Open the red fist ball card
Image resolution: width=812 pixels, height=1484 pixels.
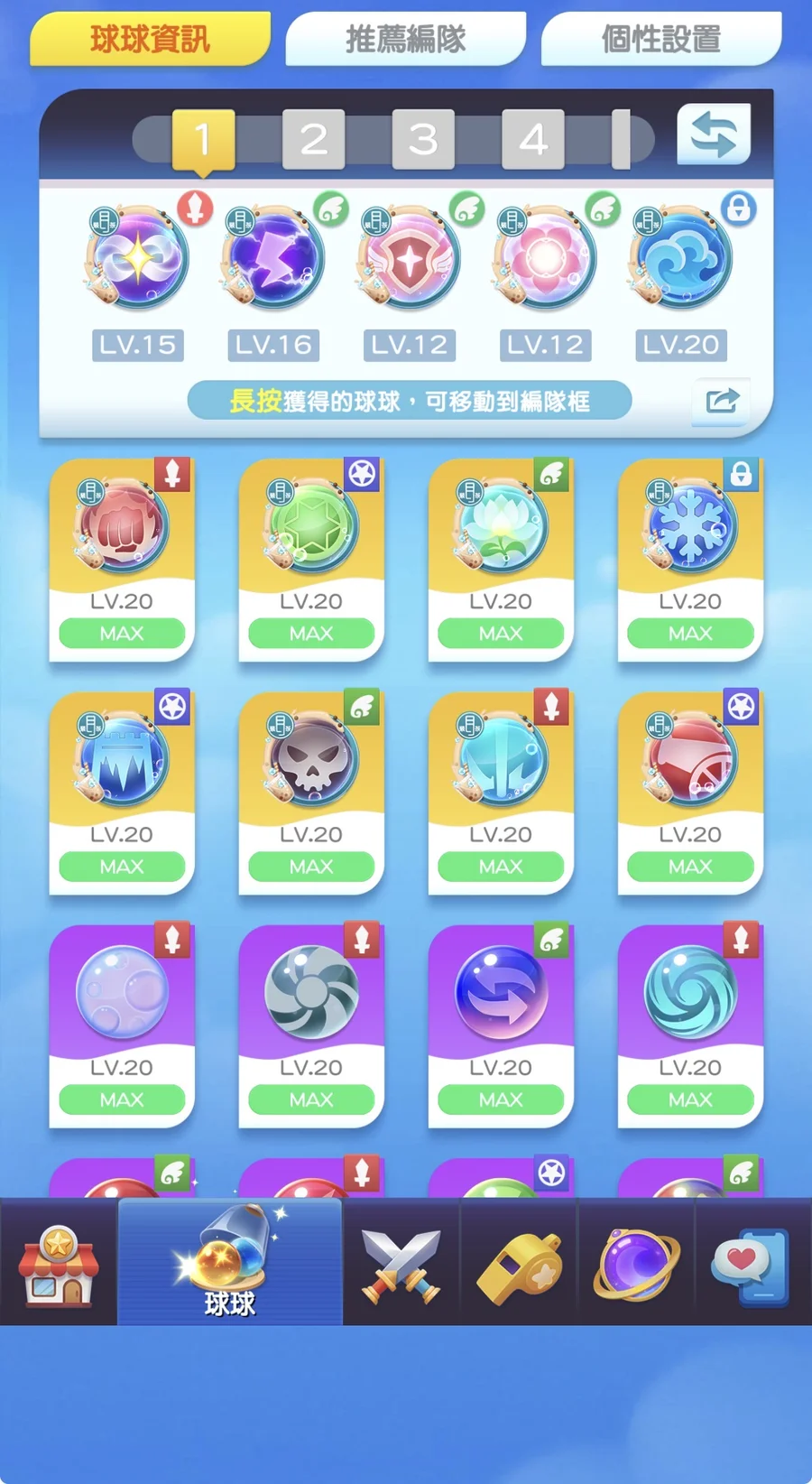point(122,560)
